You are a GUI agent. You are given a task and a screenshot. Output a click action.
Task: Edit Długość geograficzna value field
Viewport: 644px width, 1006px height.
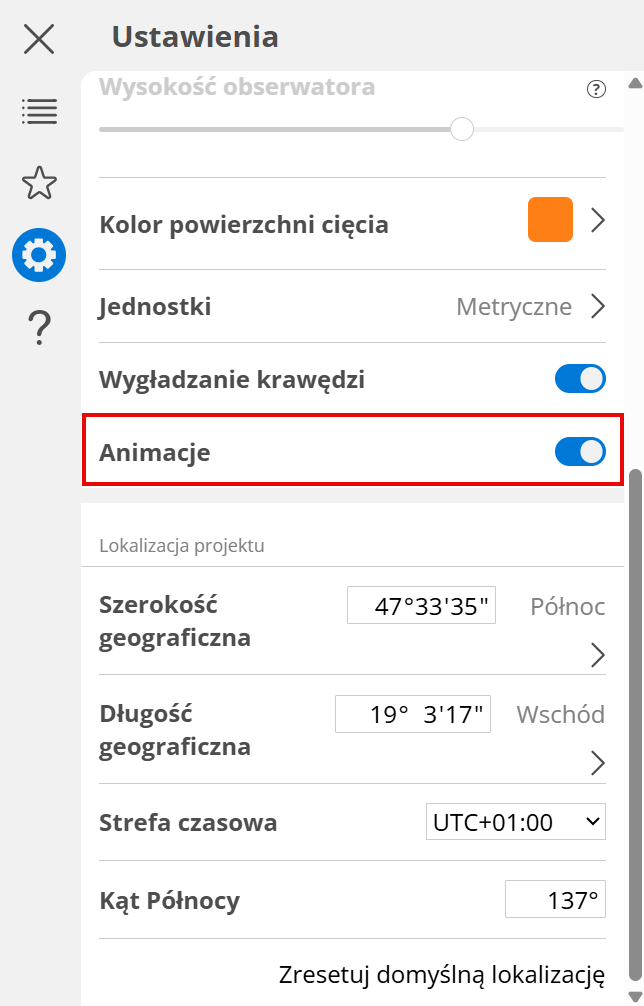pos(413,715)
